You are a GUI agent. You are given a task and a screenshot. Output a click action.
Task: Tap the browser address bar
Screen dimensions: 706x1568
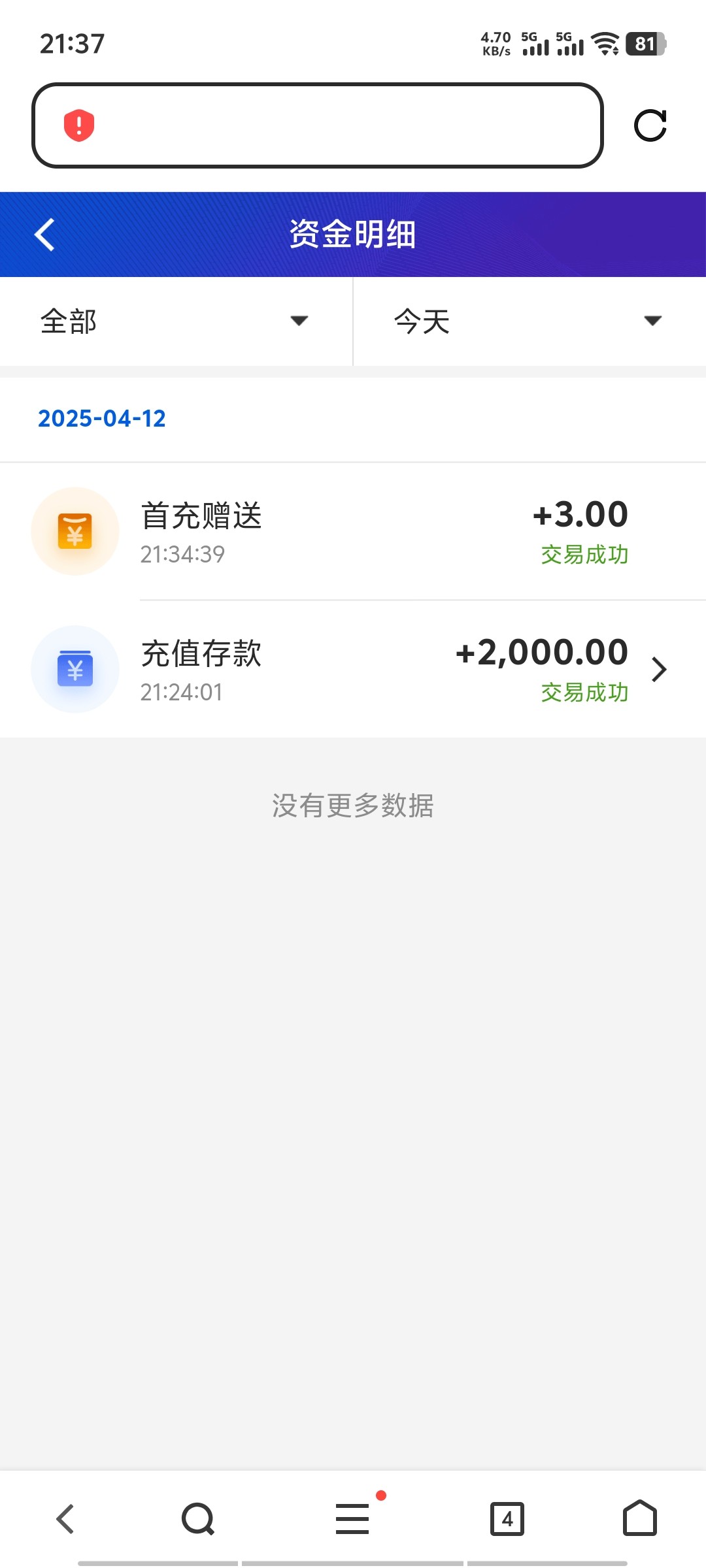[317, 125]
